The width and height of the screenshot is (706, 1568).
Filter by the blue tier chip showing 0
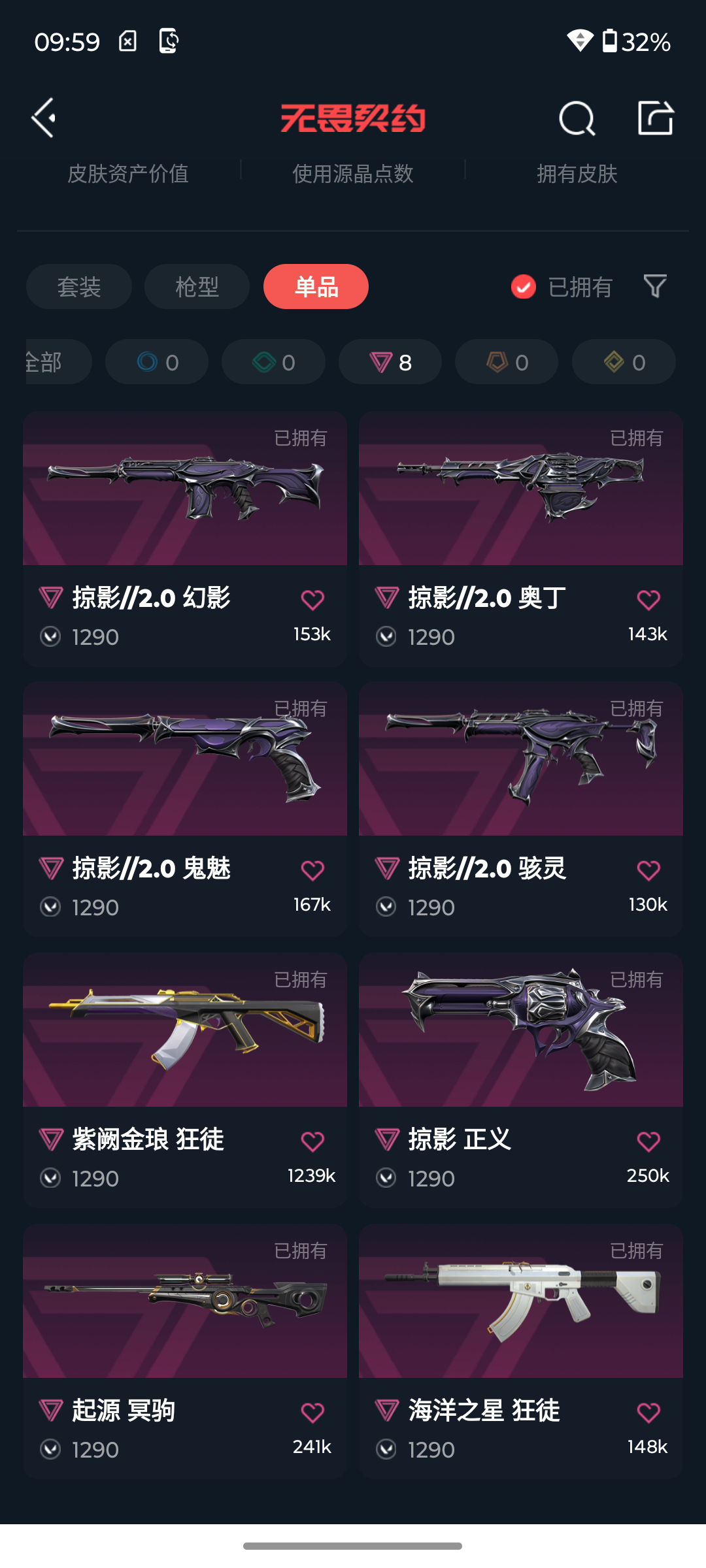[157, 361]
